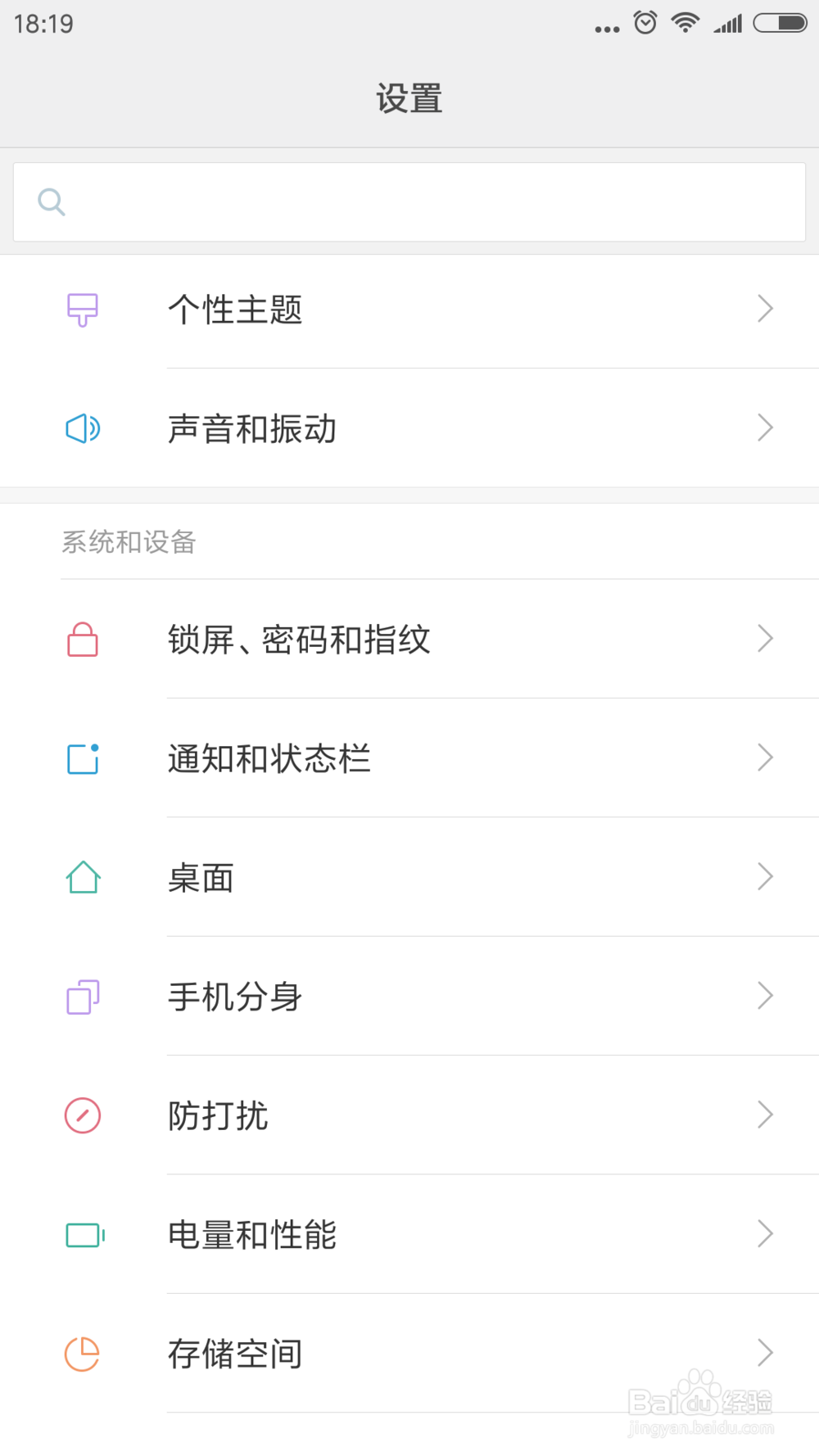Viewport: 819px width, 1456px height.
Task: View 电量和性能 options
Action: point(409,1235)
